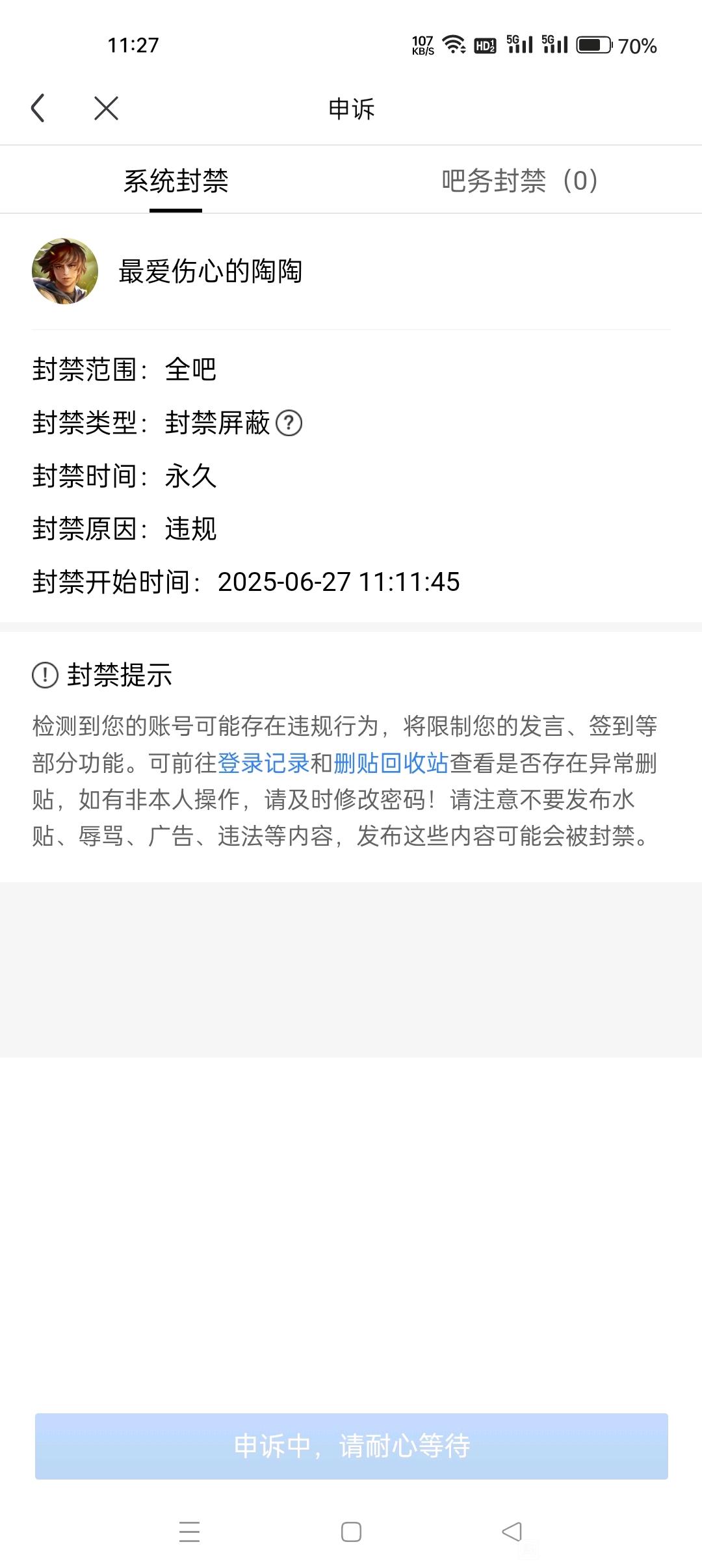Image resolution: width=702 pixels, height=1568 pixels.
Task: Tap the 申诉中，请耐心等待 button
Action: coord(351,1446)
